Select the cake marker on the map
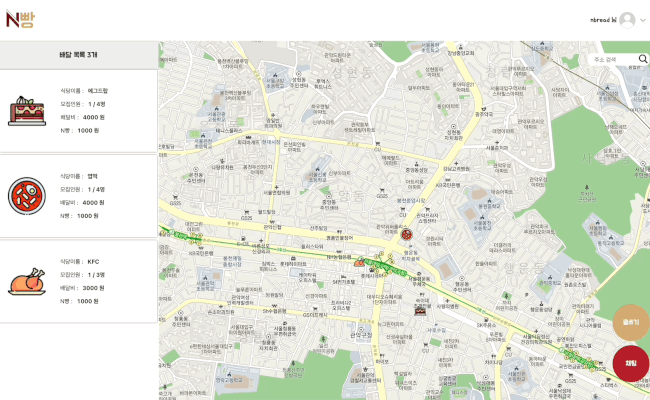650x400 pixels. tap(420, 310)
